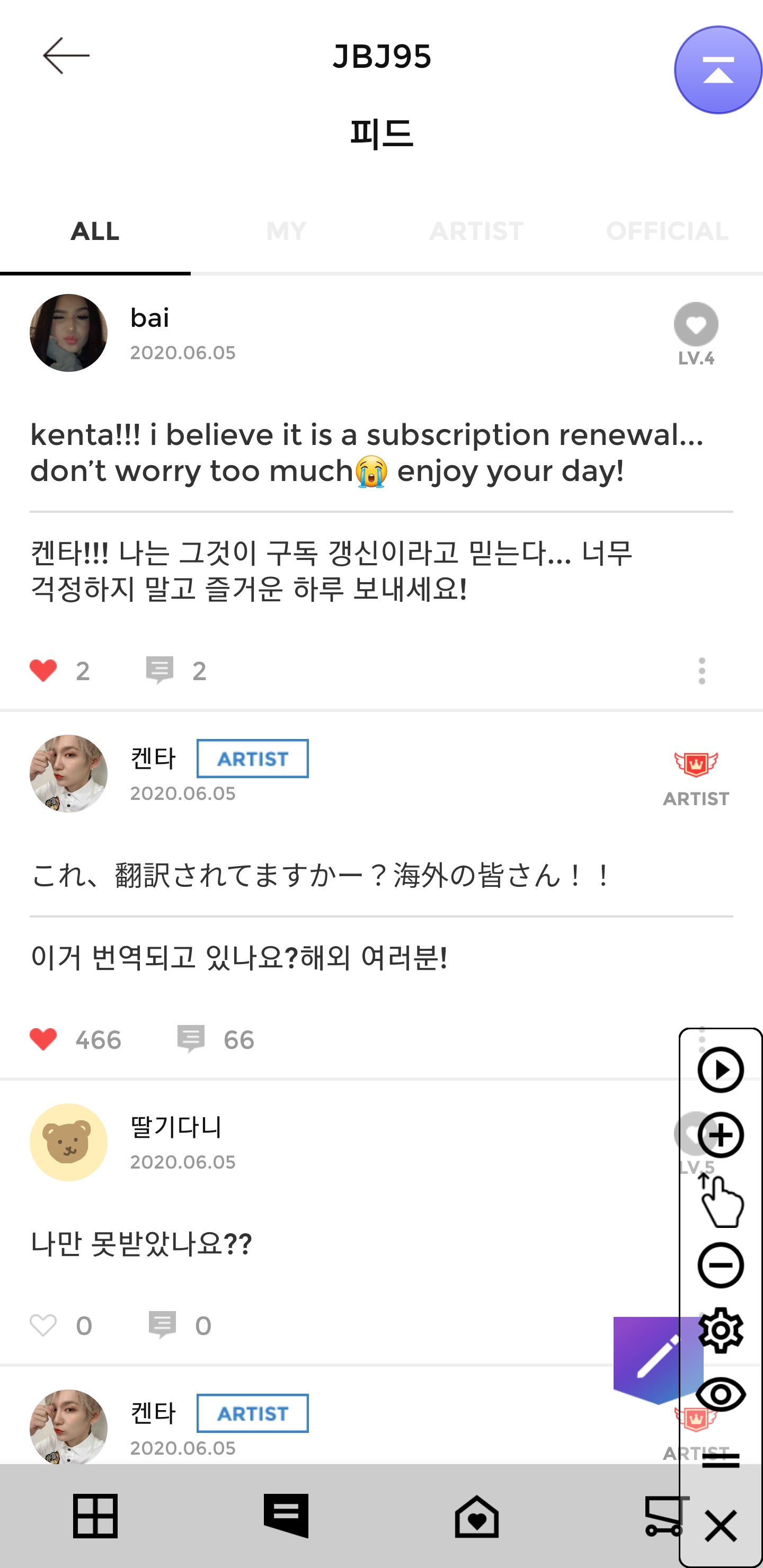Like bai's post with the heart icon
The image size is (763, 1568).
click(x=42, y=671)
